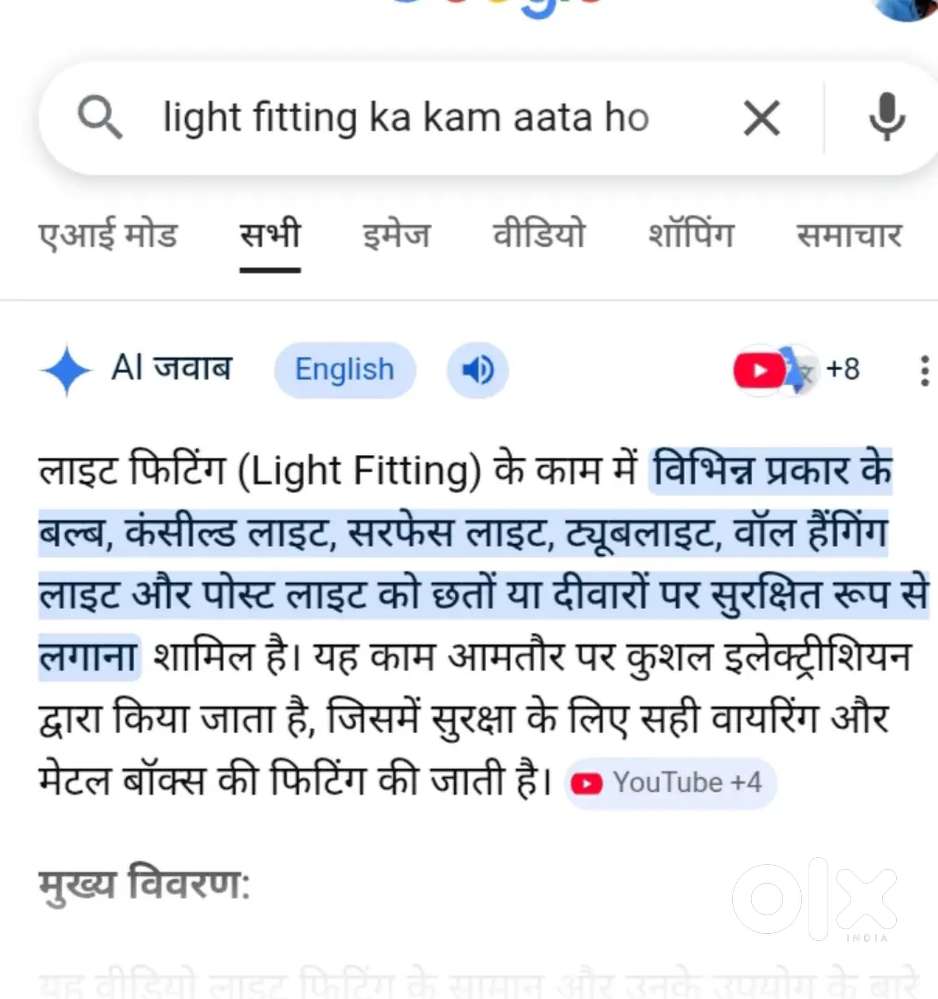Switch the AI answer to English
The width and height of the screenshot is (938, 999).
click(x=344, y=370)
